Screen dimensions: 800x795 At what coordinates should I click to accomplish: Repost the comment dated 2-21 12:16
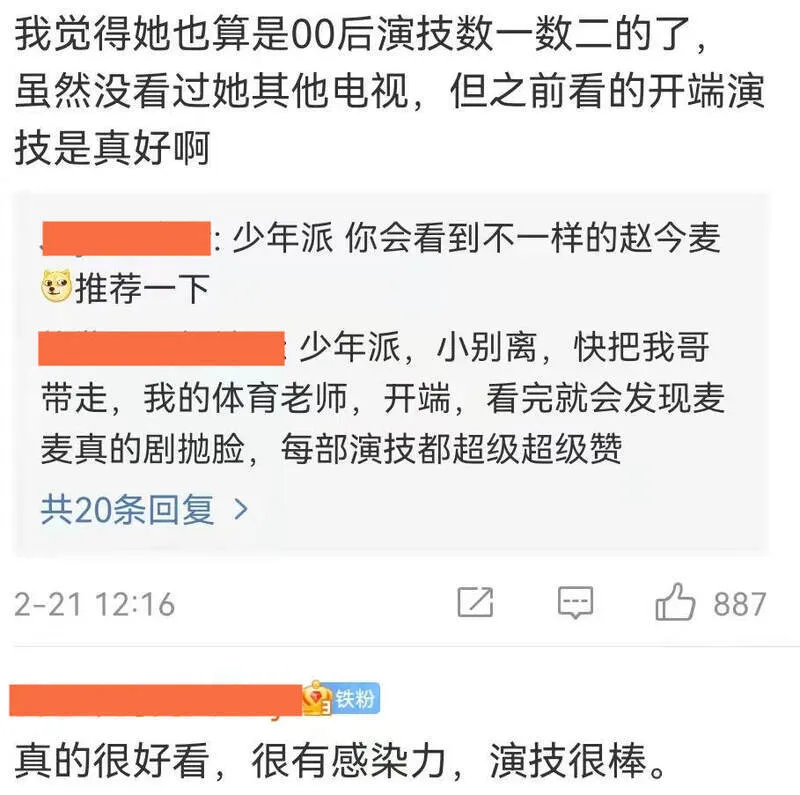(475, 602)
